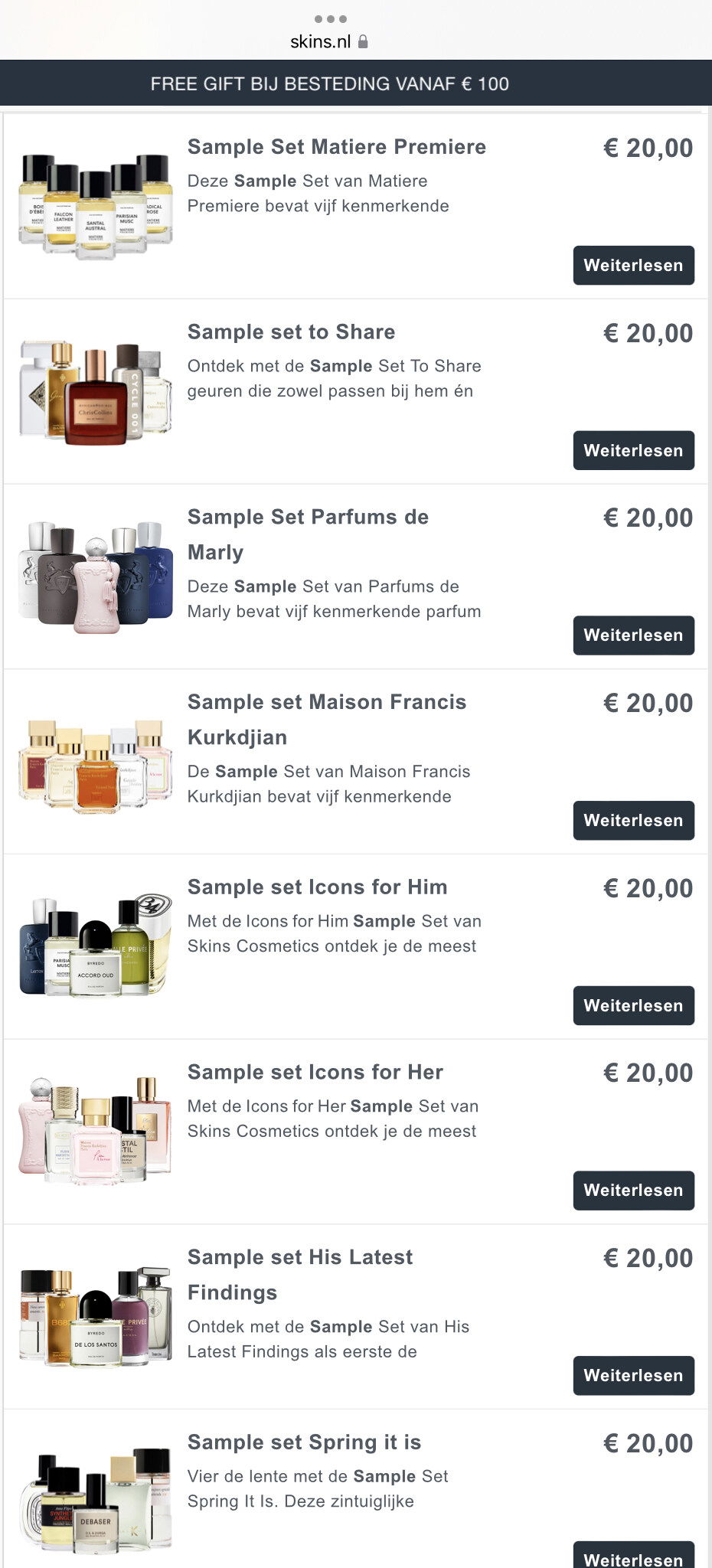View the Parfums de Marly bottles image
The height and width of the screenshot is (1568, 712).
click(x=96, y=577)
